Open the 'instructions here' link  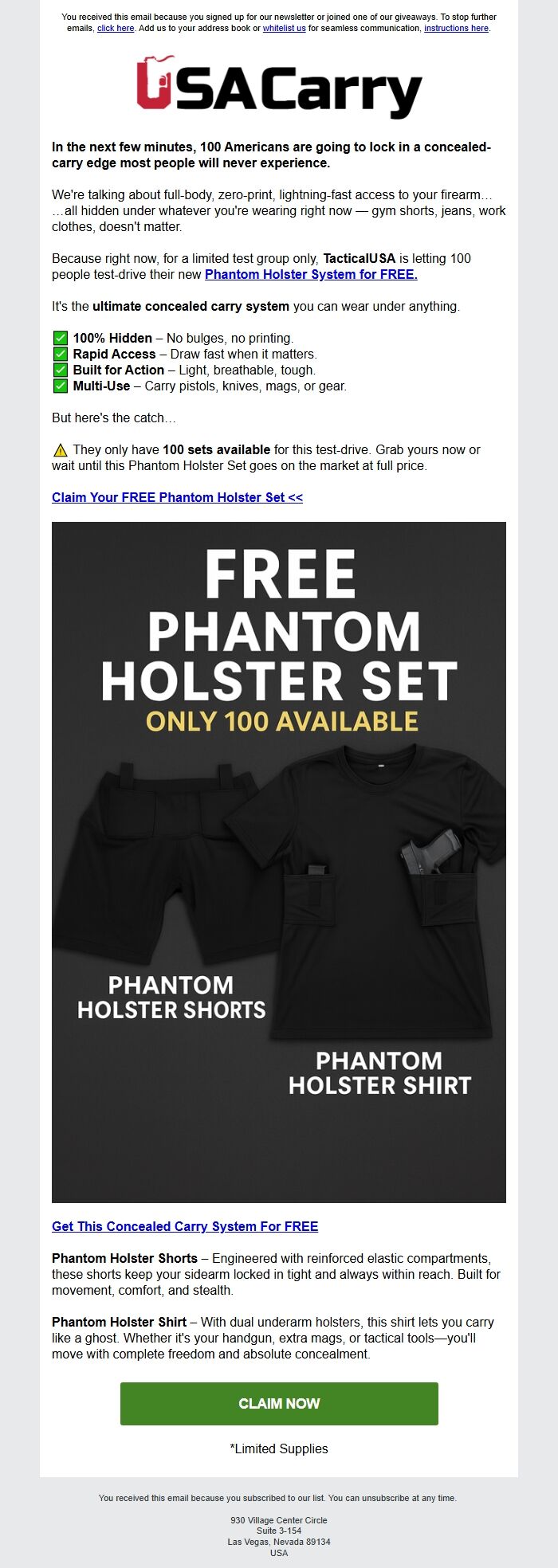point(456,28)
